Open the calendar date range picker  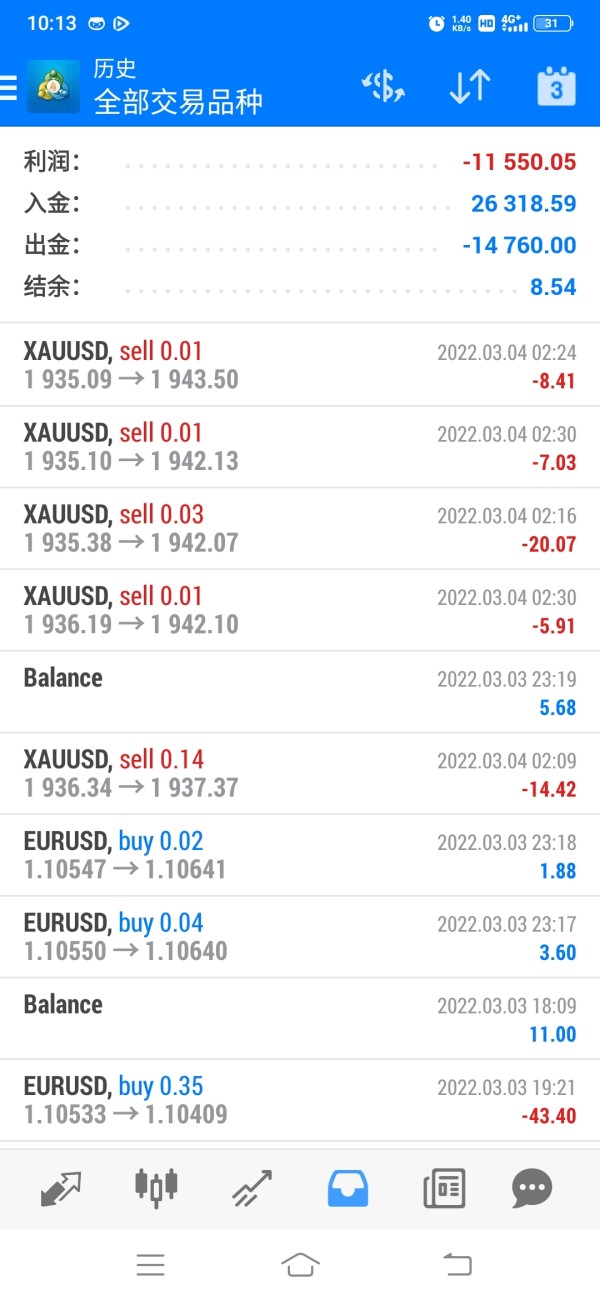[x=556, y=88]
